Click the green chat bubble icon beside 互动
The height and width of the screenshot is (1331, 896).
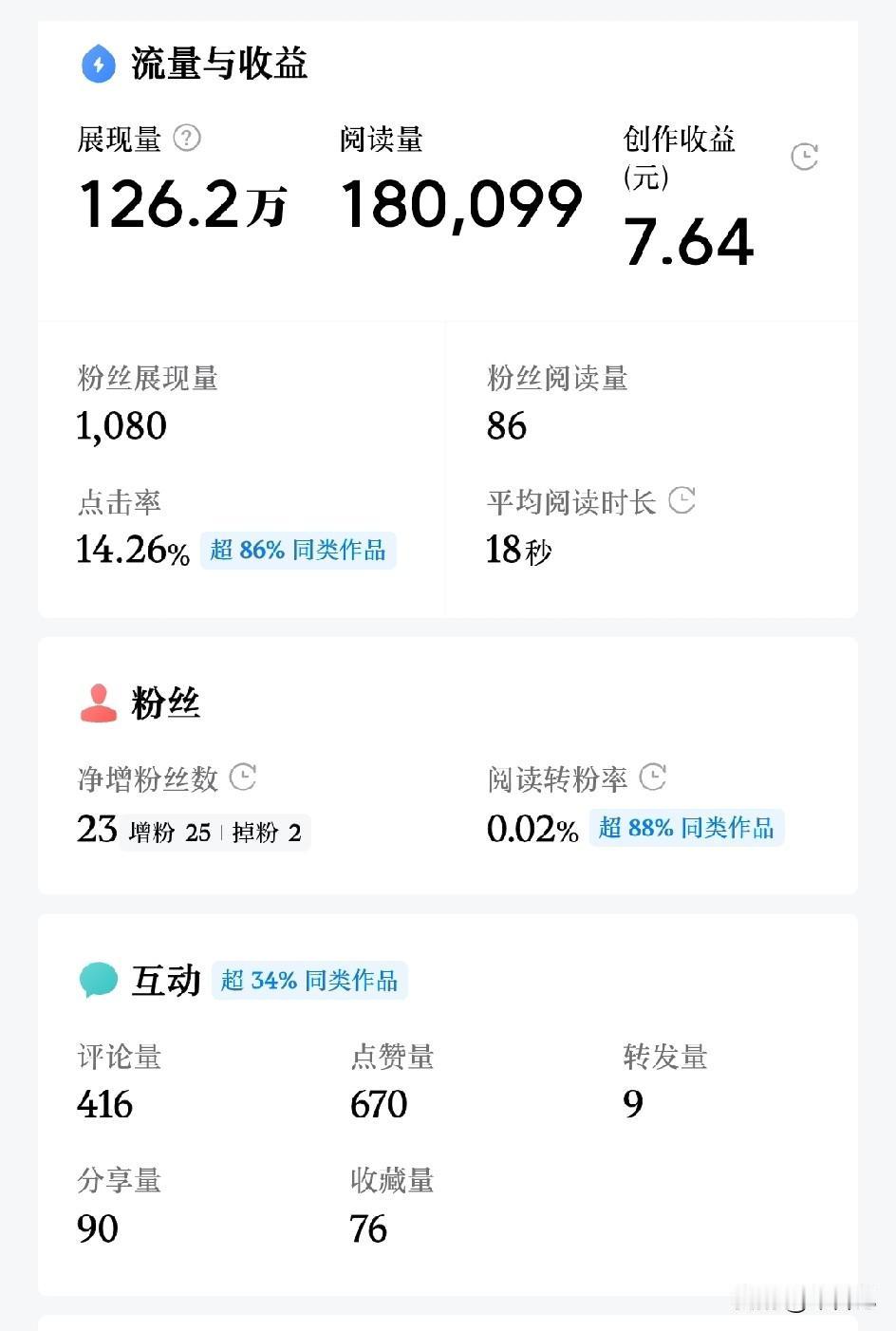(96, 979)
